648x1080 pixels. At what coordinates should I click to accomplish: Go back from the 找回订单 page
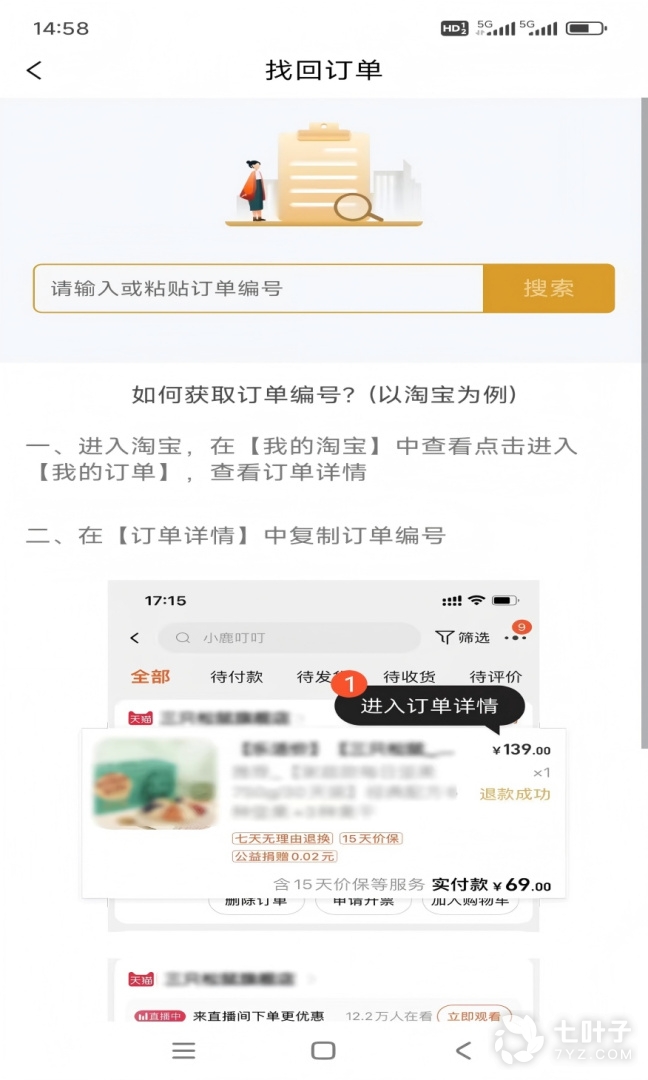[x=35, y=70]
